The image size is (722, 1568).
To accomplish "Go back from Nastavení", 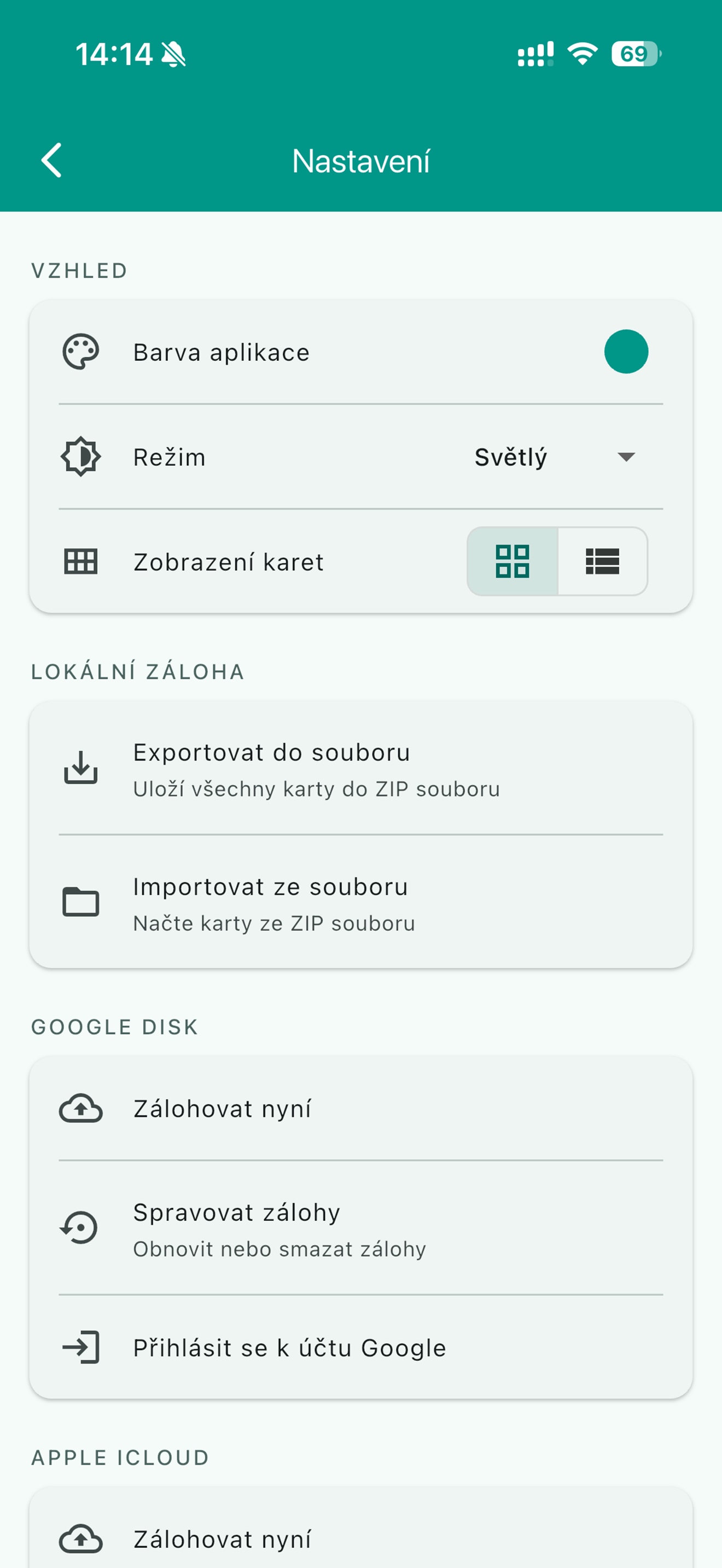I will 52,160.
